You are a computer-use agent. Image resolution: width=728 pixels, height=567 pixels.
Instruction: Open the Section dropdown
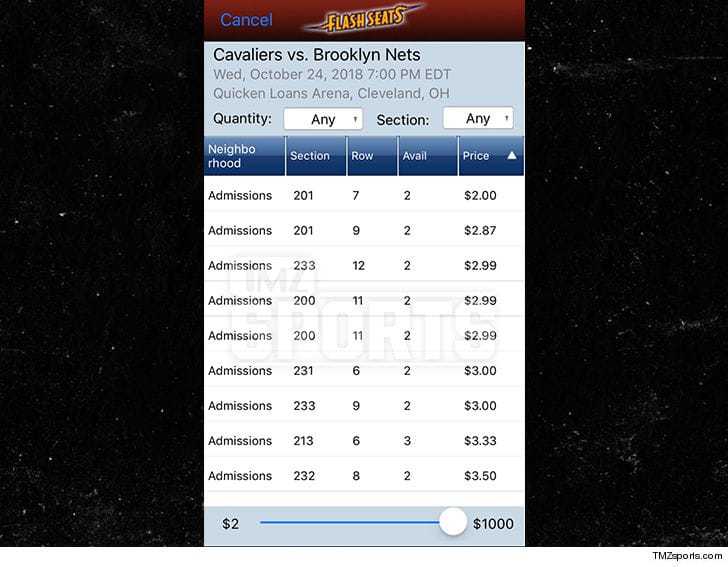tap(478, 119)
